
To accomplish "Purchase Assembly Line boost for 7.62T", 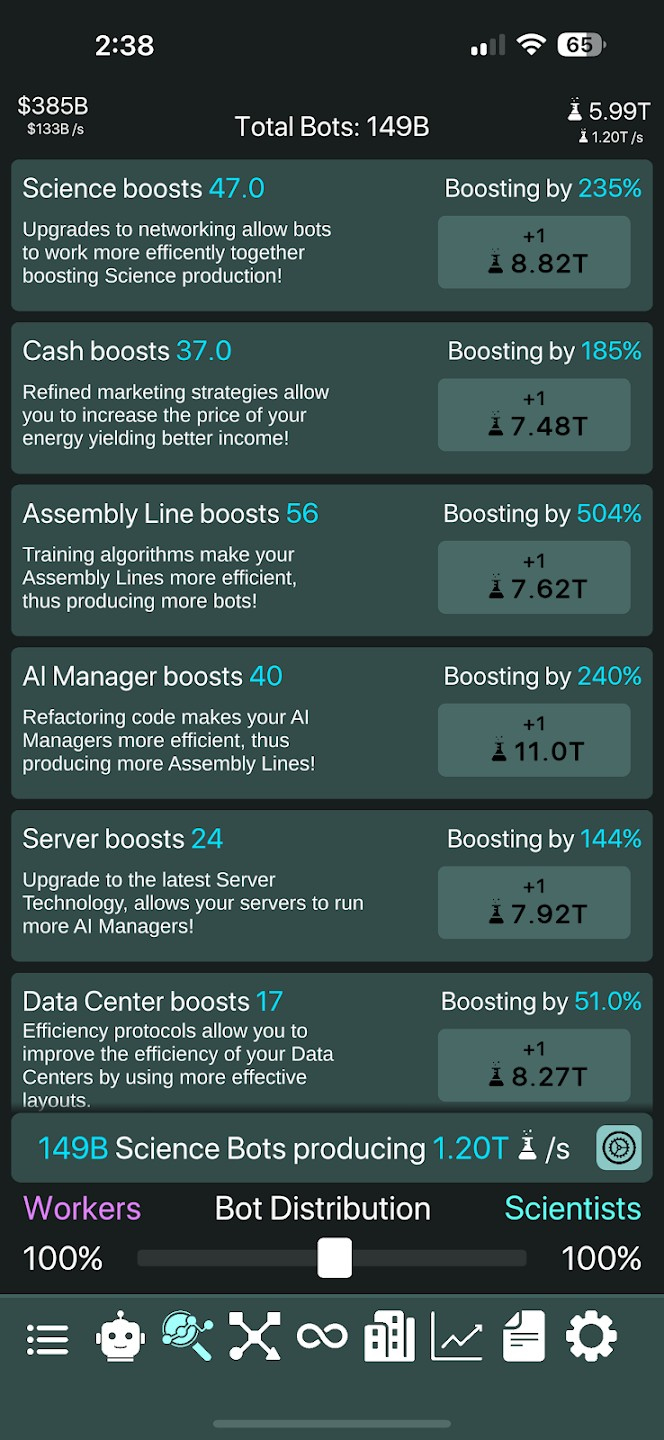I will [x=534, y=577].
